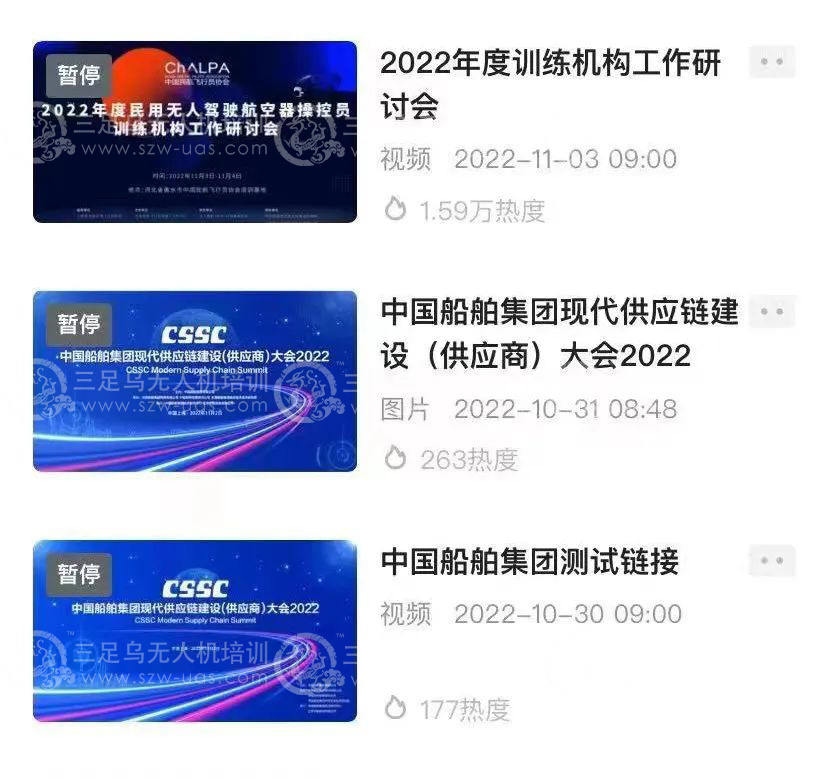
Task: Open more options for 中国船舶集团测试链接
Action: [x=771, y=561]
